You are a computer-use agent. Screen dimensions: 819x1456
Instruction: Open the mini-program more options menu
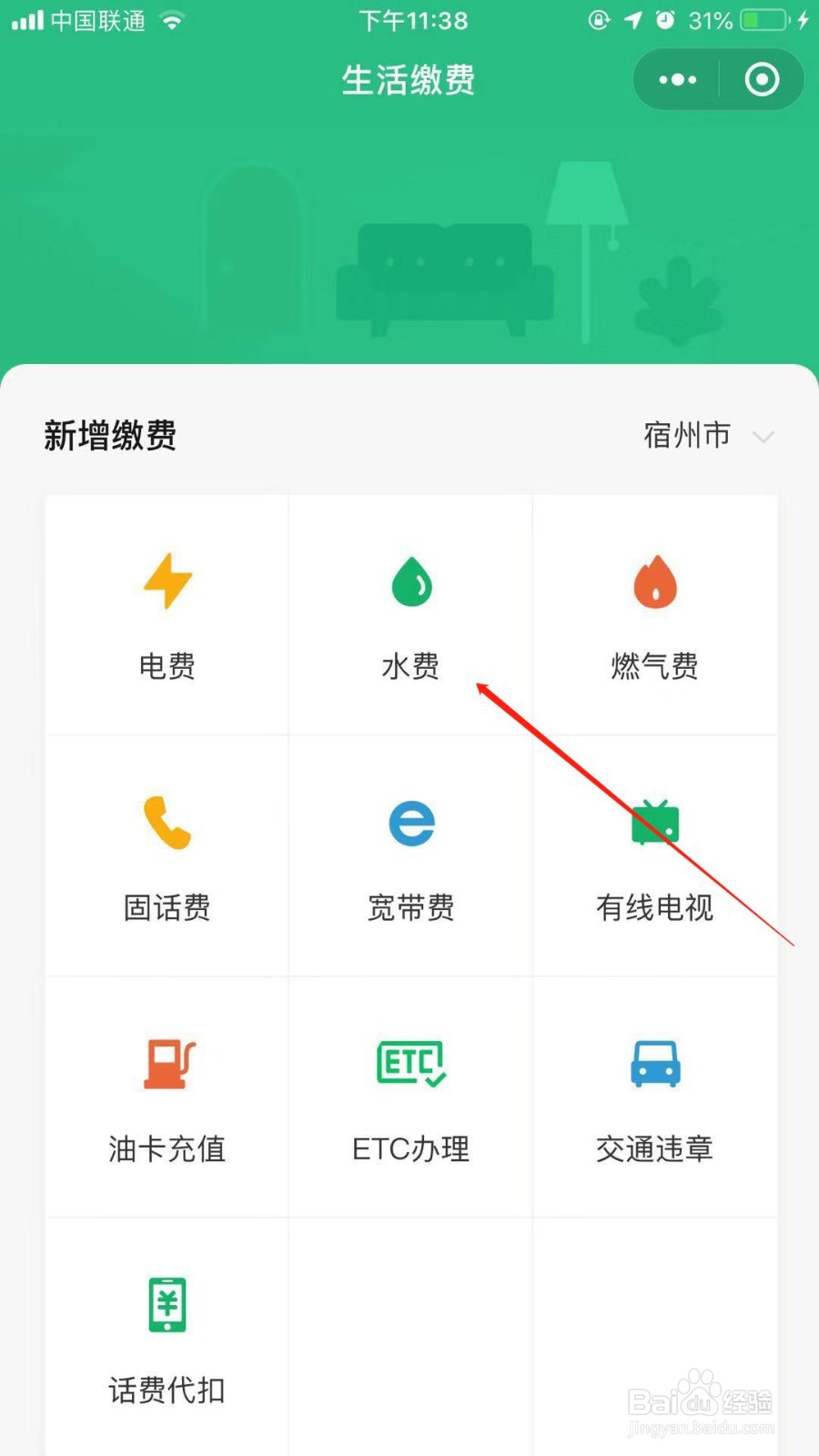675,80
